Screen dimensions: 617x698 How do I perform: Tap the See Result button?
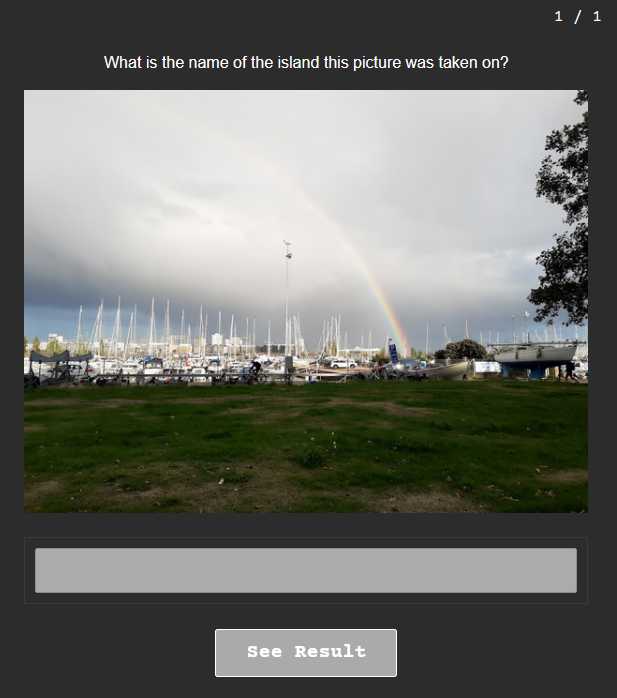point(305,652)
